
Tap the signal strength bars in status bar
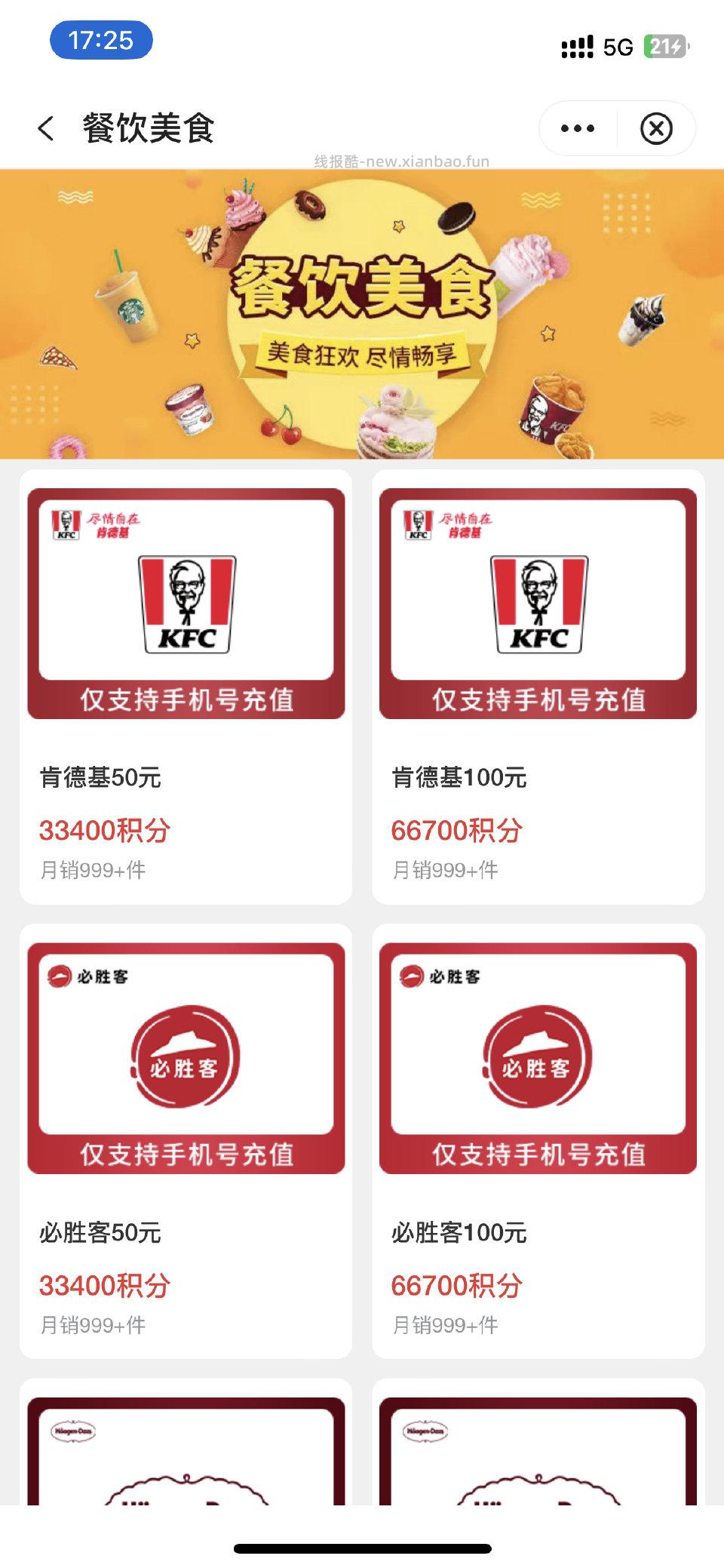click(x=576, y=47)
